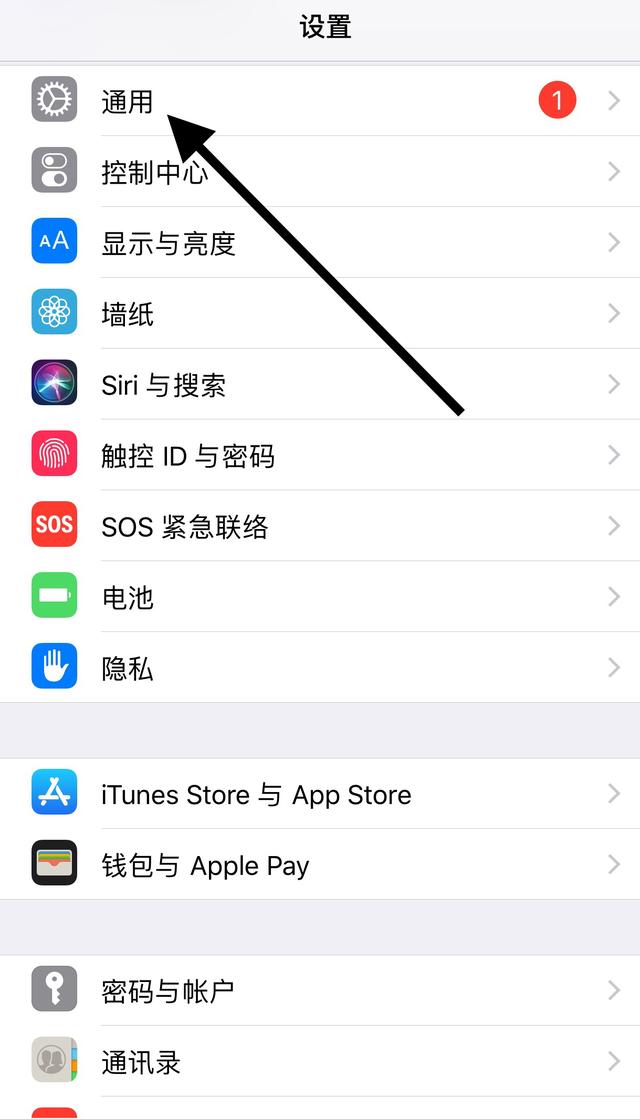View 电池 battery settings

320,596
